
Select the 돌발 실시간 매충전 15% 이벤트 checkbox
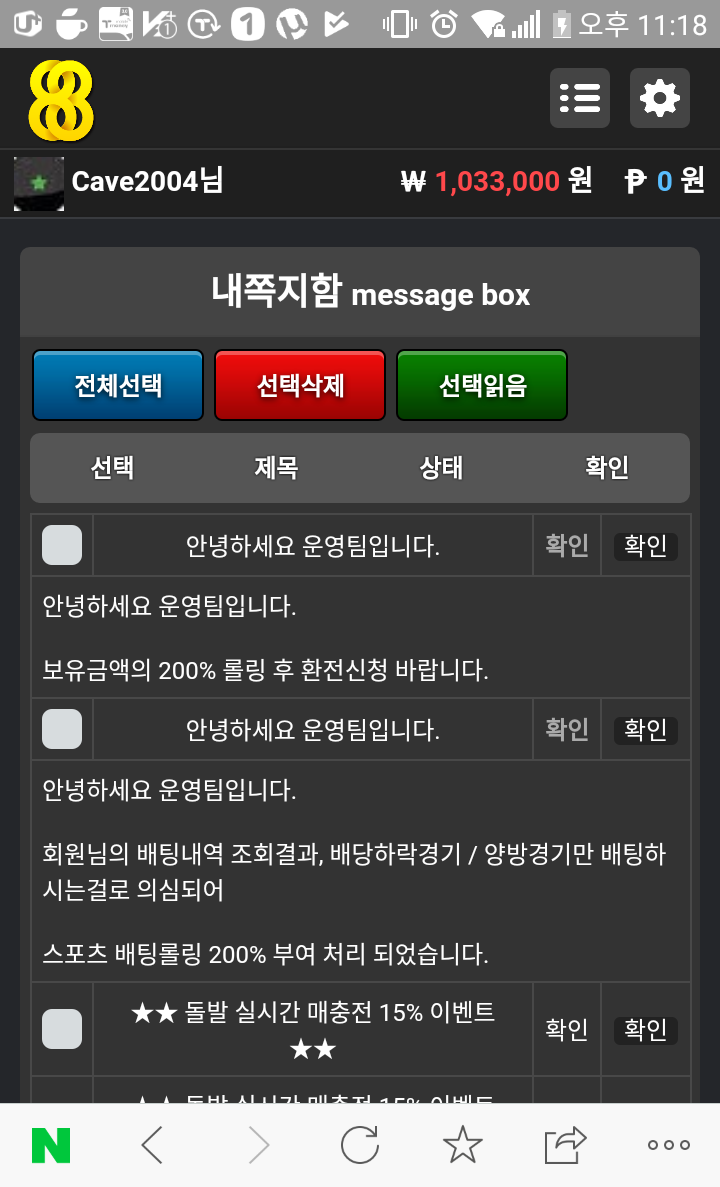point(62,1029)
